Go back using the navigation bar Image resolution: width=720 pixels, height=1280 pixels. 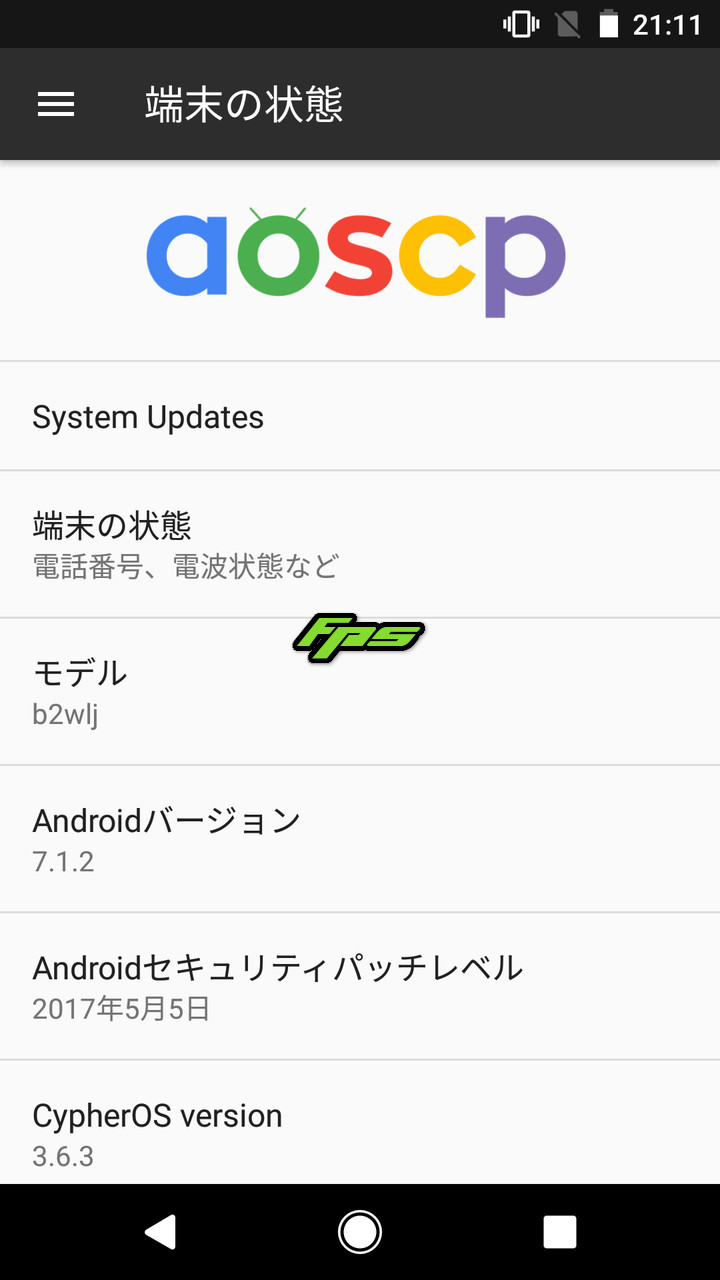[160, 1232]
